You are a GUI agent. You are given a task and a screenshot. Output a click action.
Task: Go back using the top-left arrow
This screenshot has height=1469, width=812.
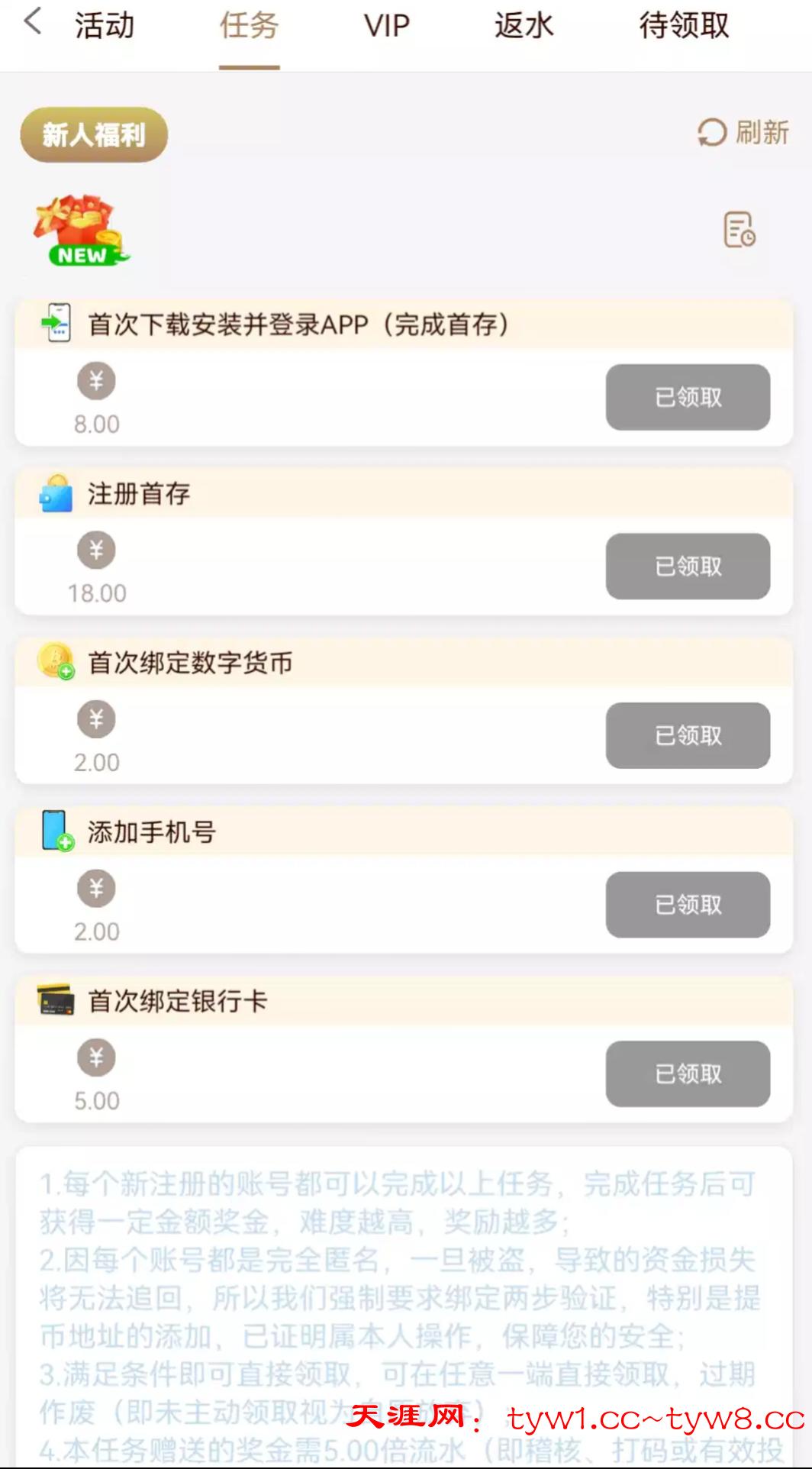point(32,23)
